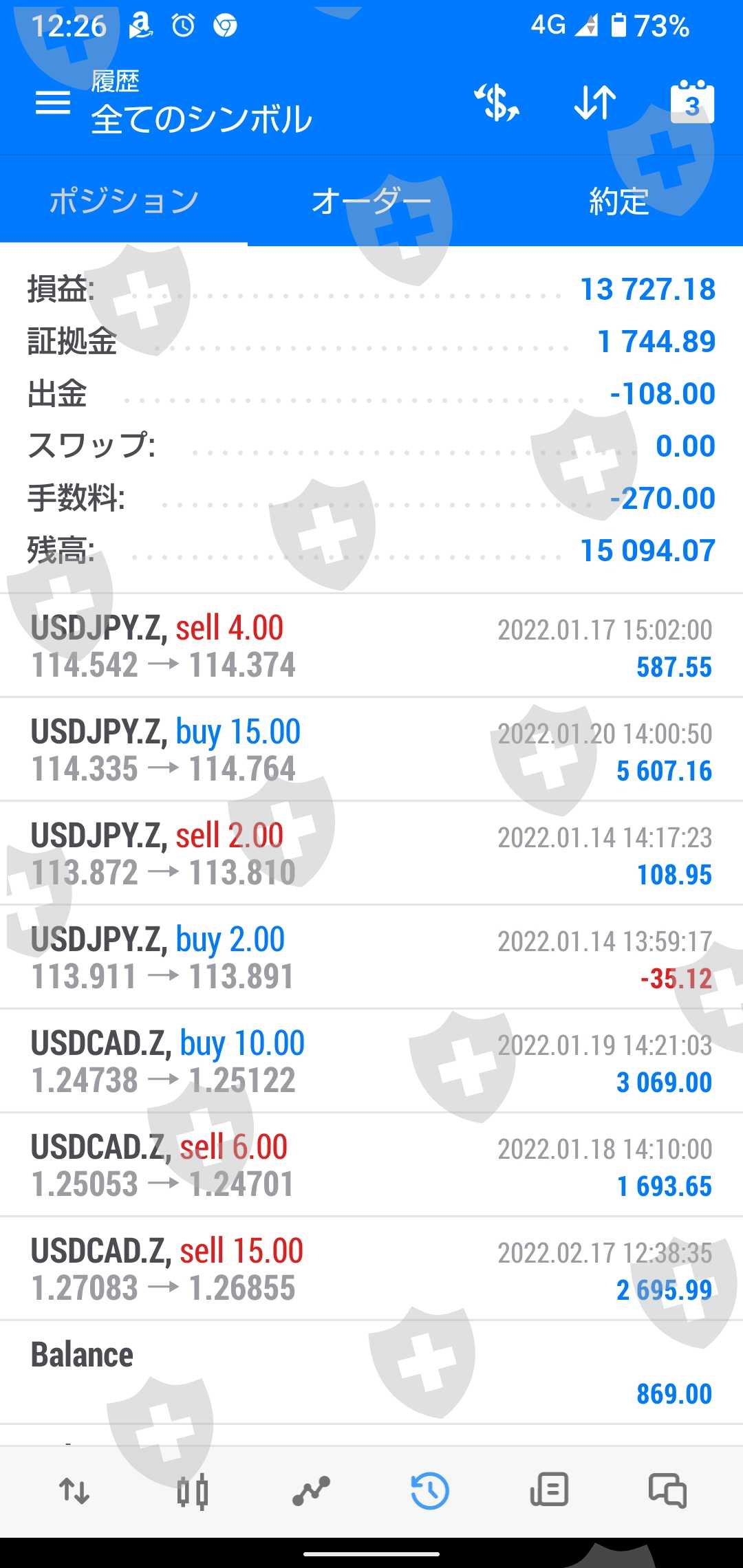This screenshot has width=743, height=1568.
Task: Open the news tab in bottom bar
Action: [x=549, y=1491]
